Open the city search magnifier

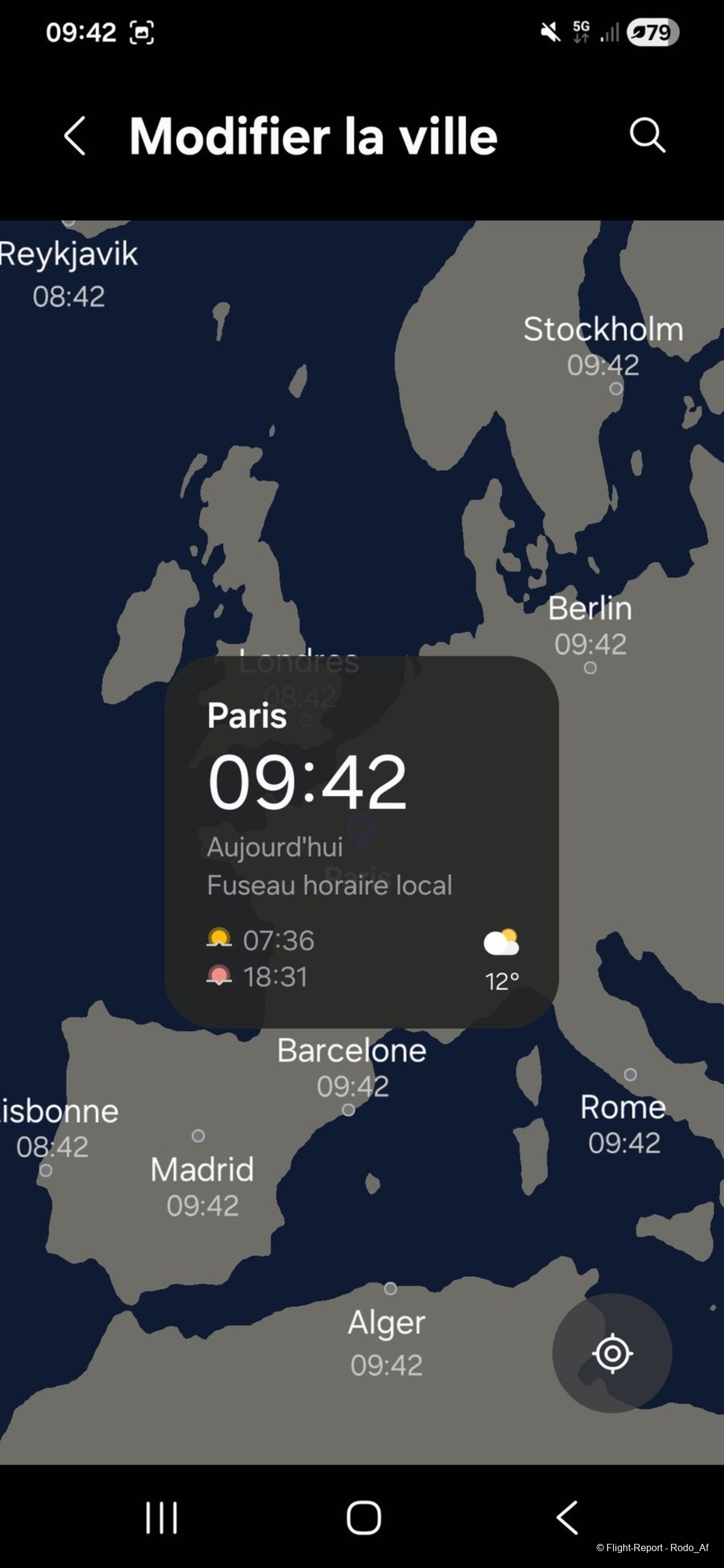coord(647,134)
